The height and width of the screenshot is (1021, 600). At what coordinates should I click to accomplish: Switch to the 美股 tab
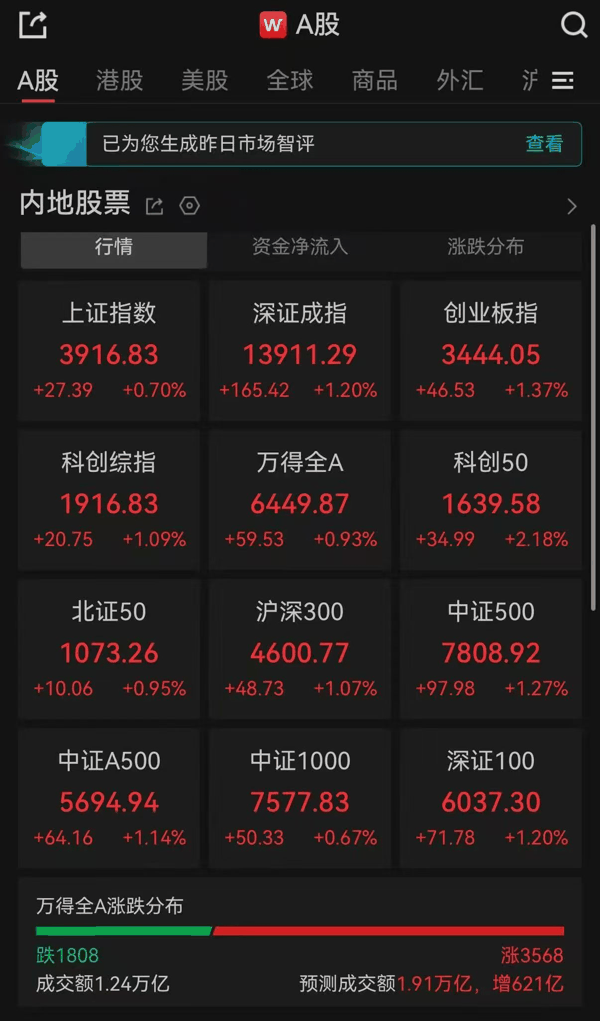click(x=205, y=80)
